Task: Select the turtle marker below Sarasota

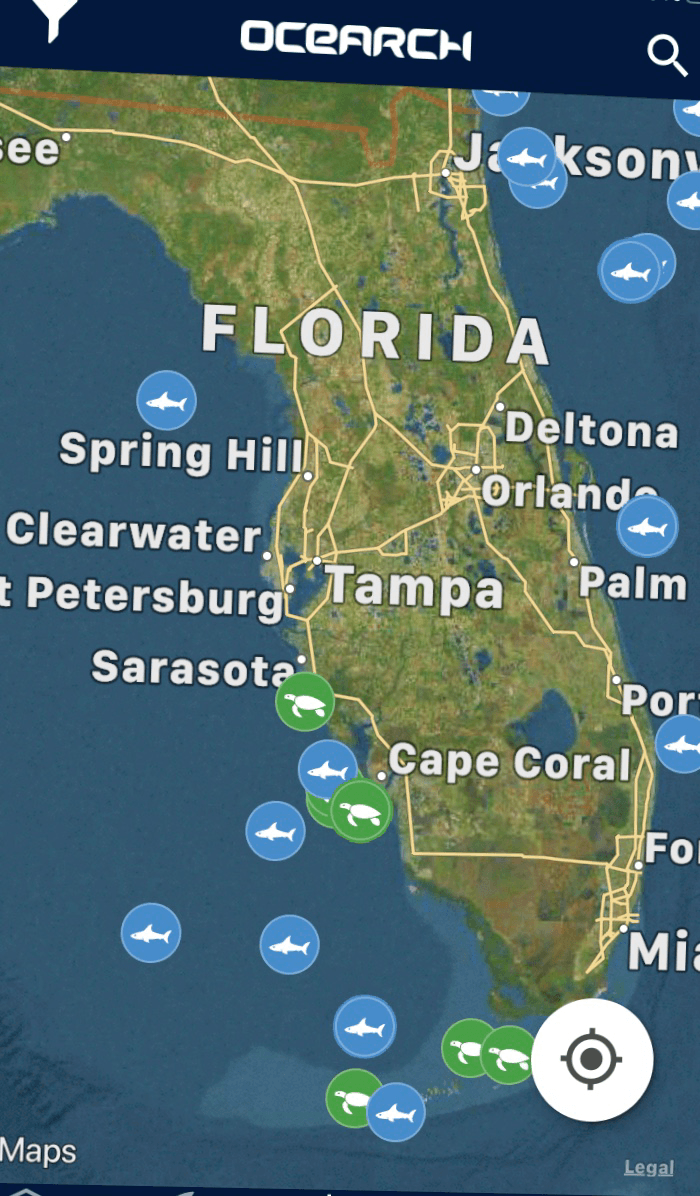Action: click(x=304, y=702)
